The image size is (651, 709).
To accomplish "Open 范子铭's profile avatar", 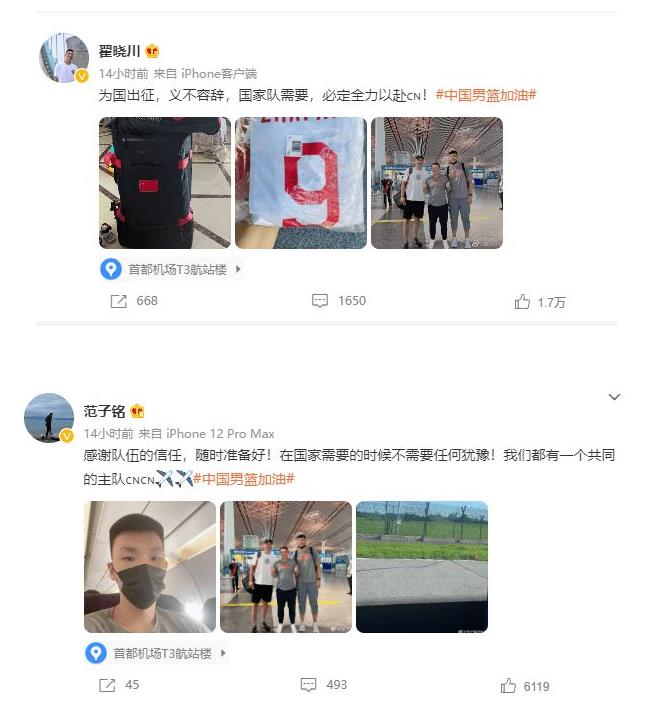I will (49, 418).
